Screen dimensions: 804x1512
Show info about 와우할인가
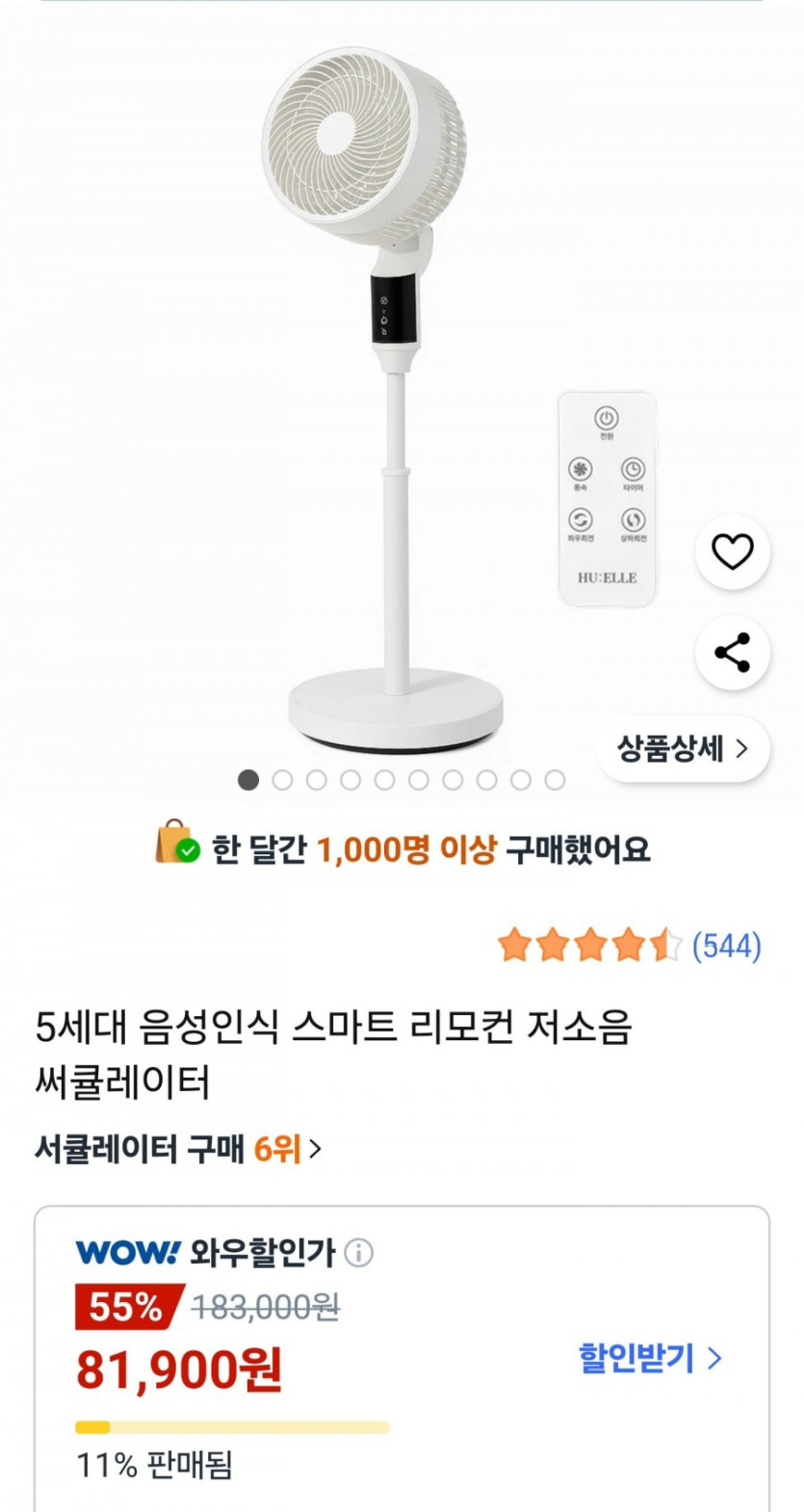(x=359, y=1253)
